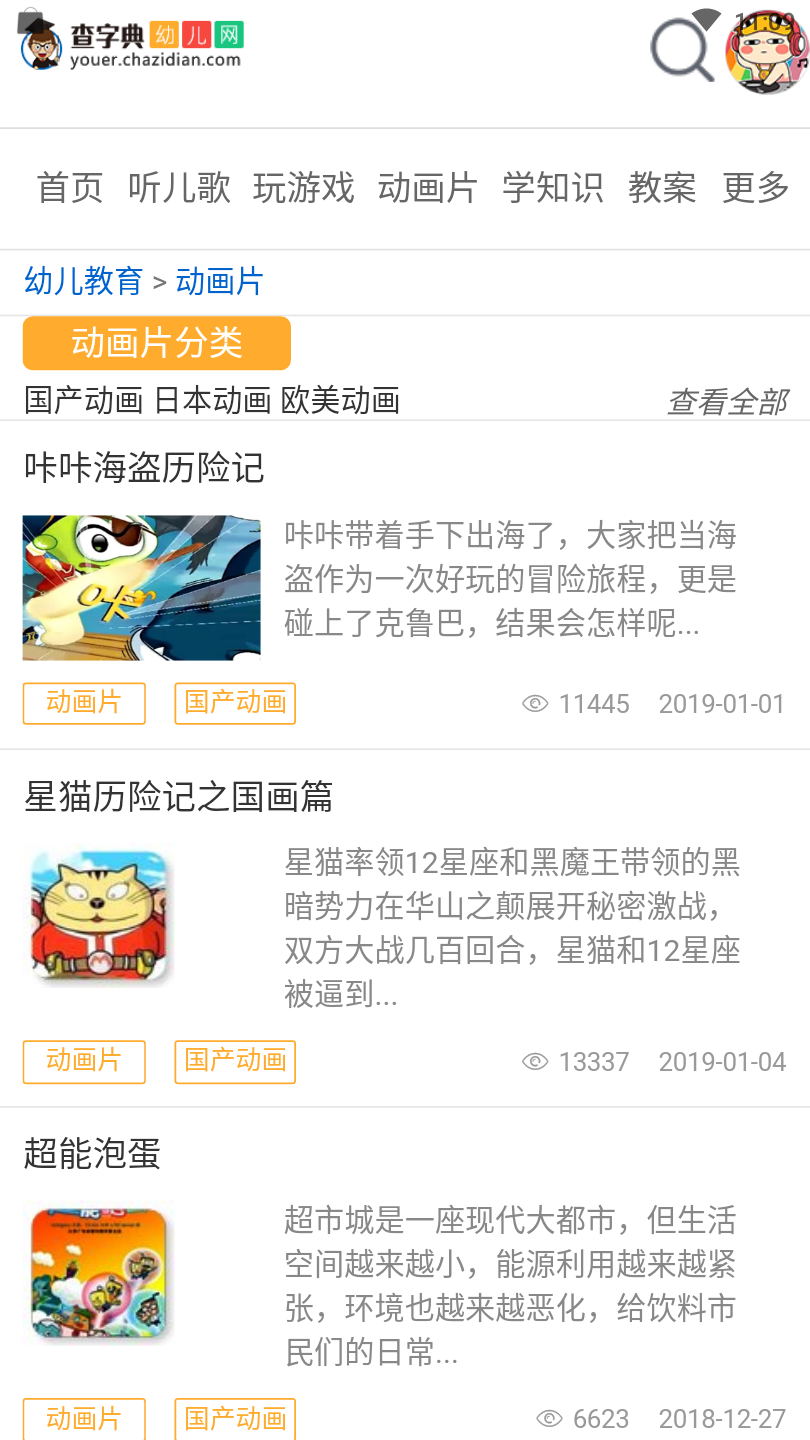Open the 超能泡蛋 title
Image resolution: width=810 pixels, height=1440 pixels.
pos(92,1153)
